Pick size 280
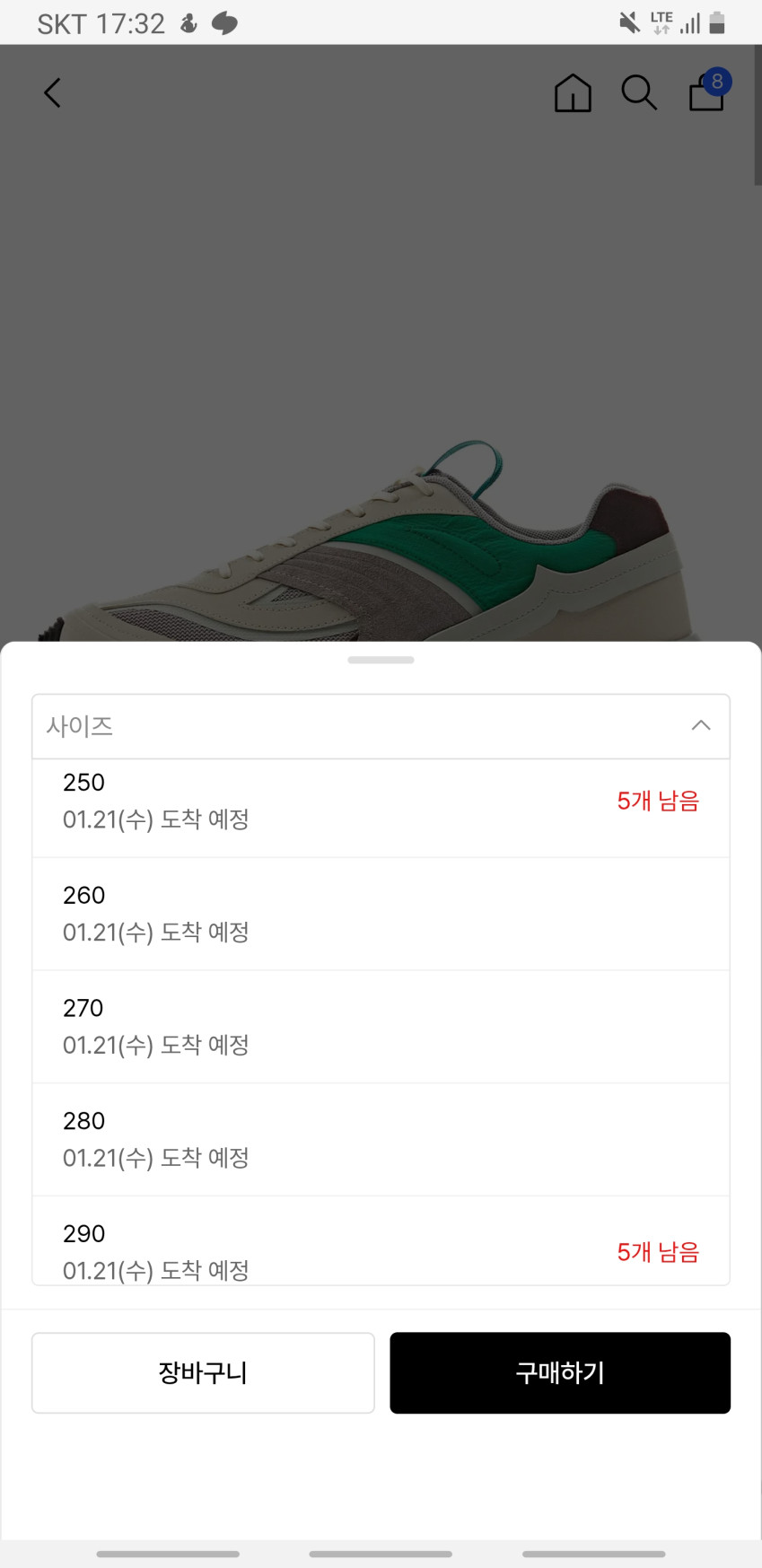The width and height of the screenshot is (762, 1568). tap(381, 1139)
